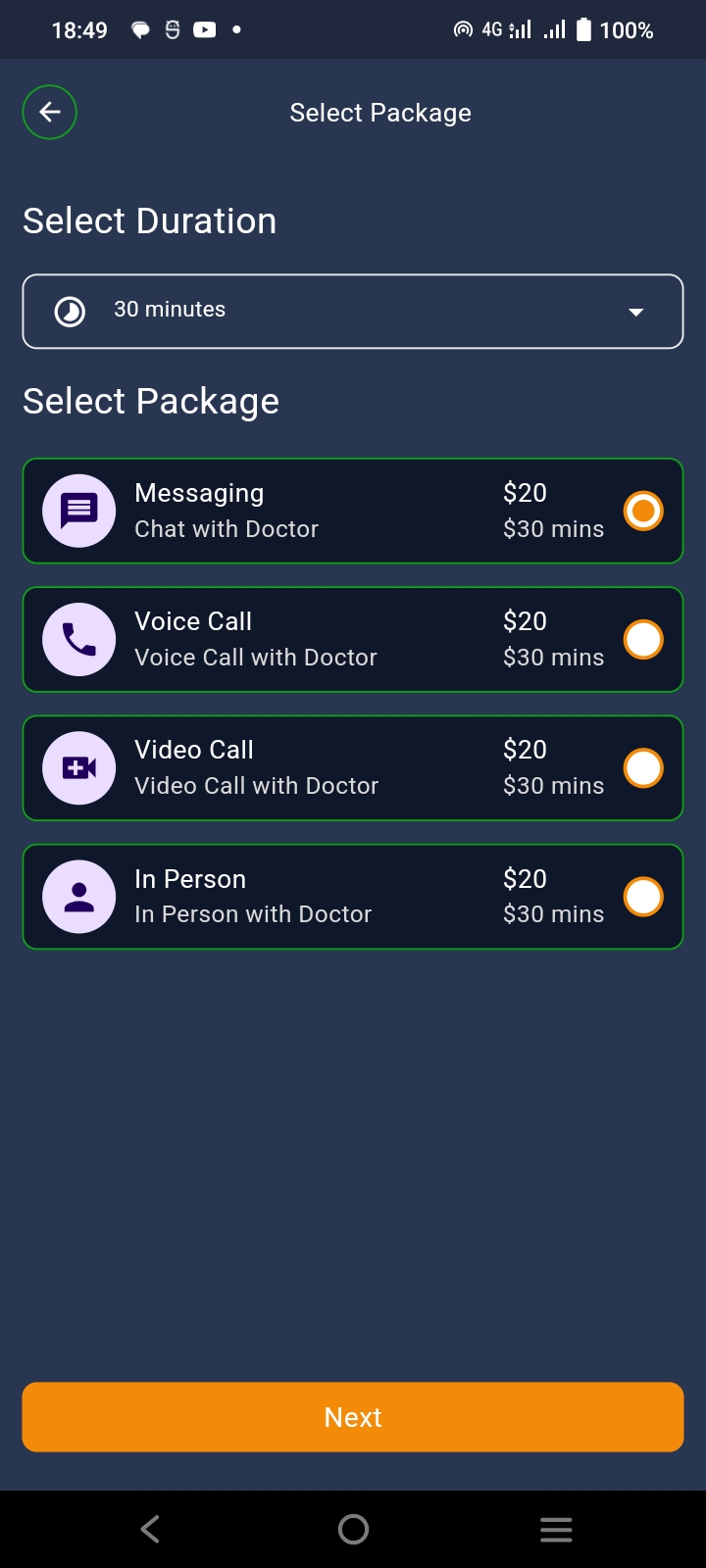Tap the Android back navigation arrow
The image size is (706, 1568).
(x=149, y=1529)
